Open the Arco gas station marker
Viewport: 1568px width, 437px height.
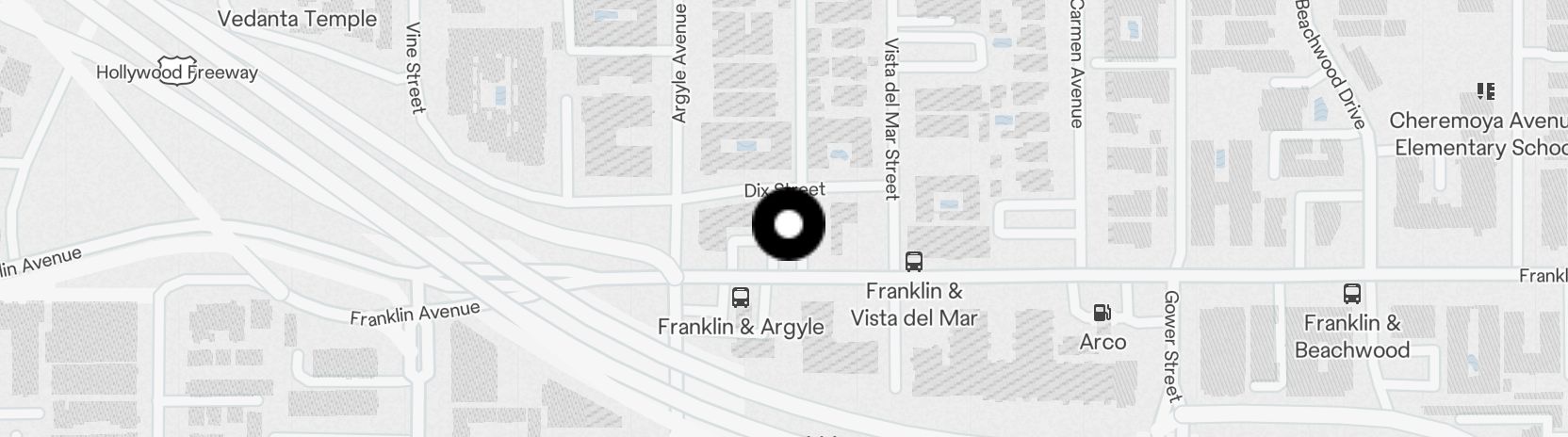click(x=1101, y=313)
